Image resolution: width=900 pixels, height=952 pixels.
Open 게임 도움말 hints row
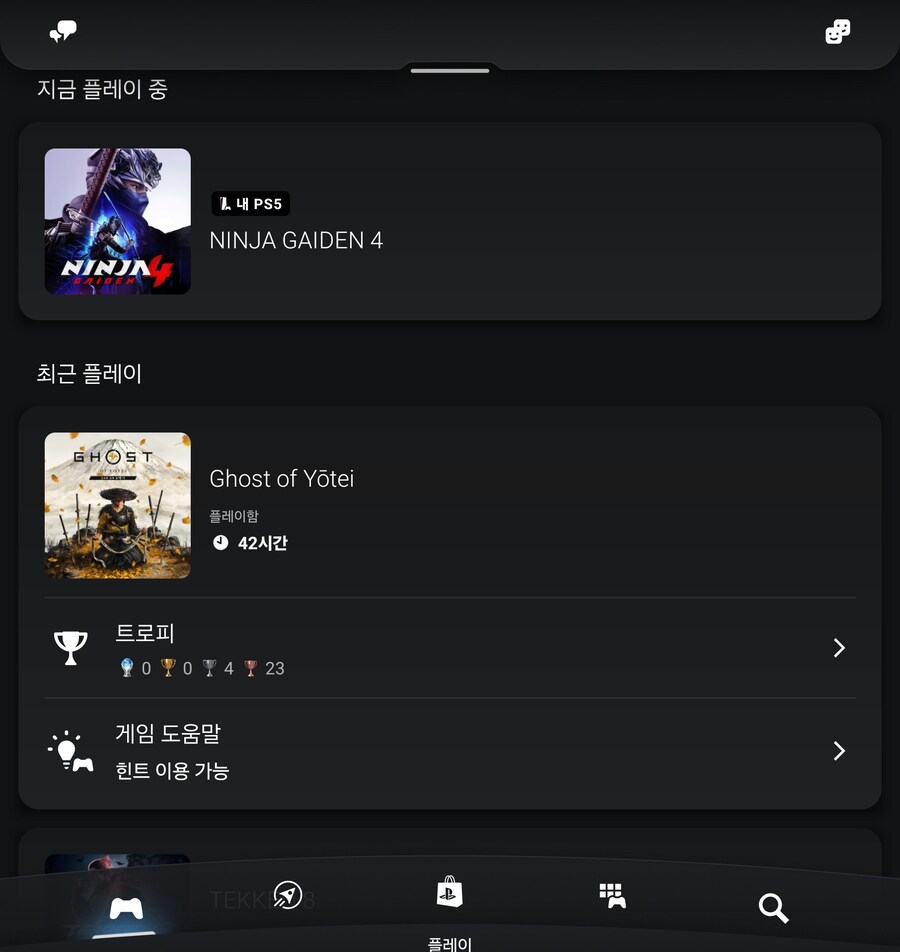450,752
